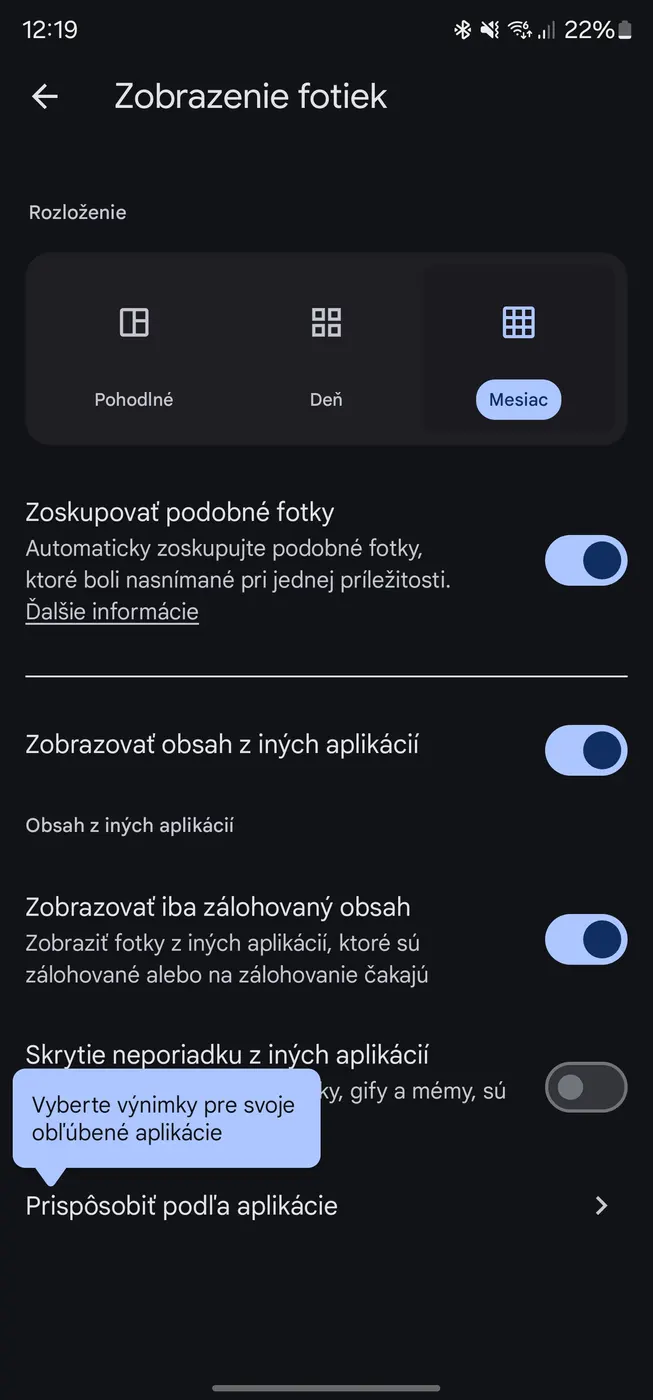Enable Skrytie neporiadku z iných aplikácií
This screenshot has width=653, height=1400.
585,1087
